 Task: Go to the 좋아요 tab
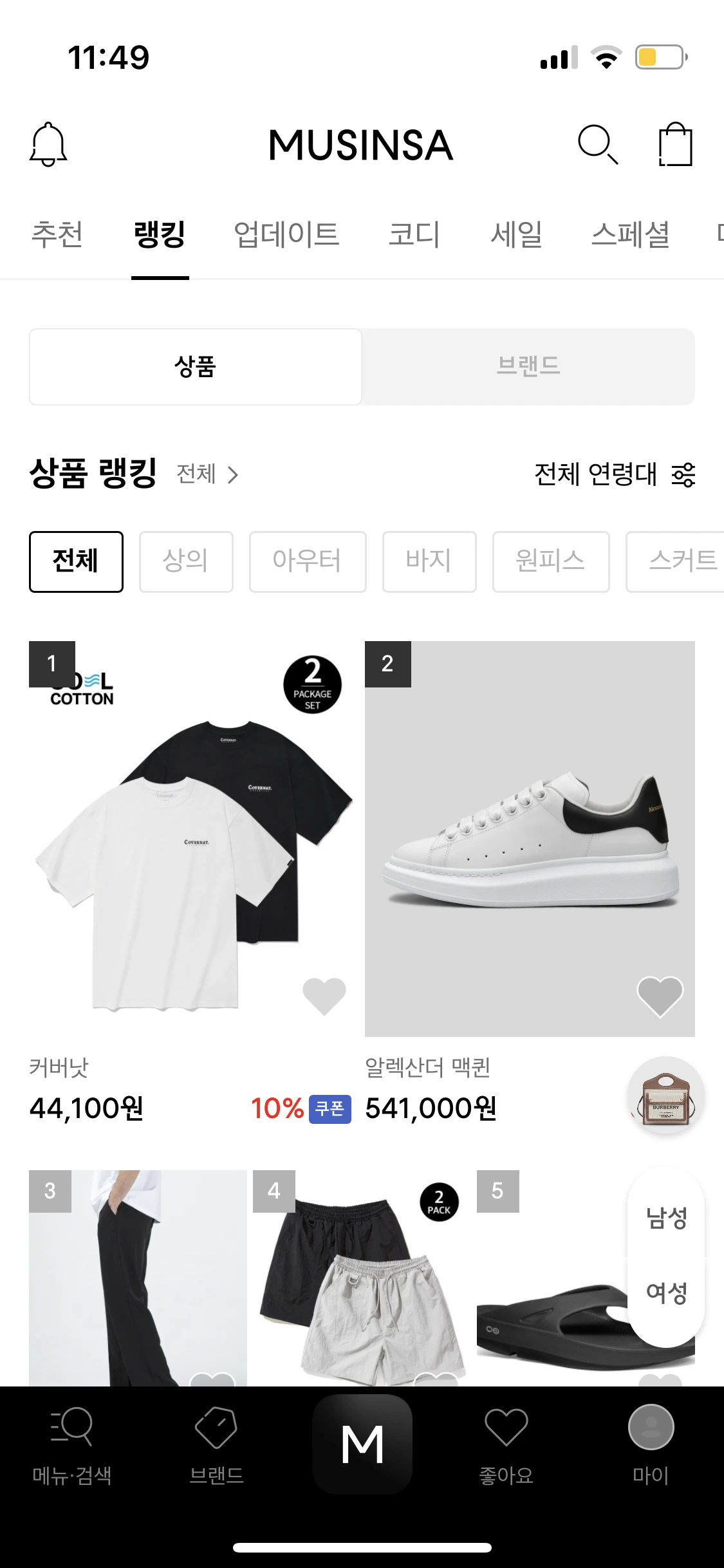(506, 1446)
